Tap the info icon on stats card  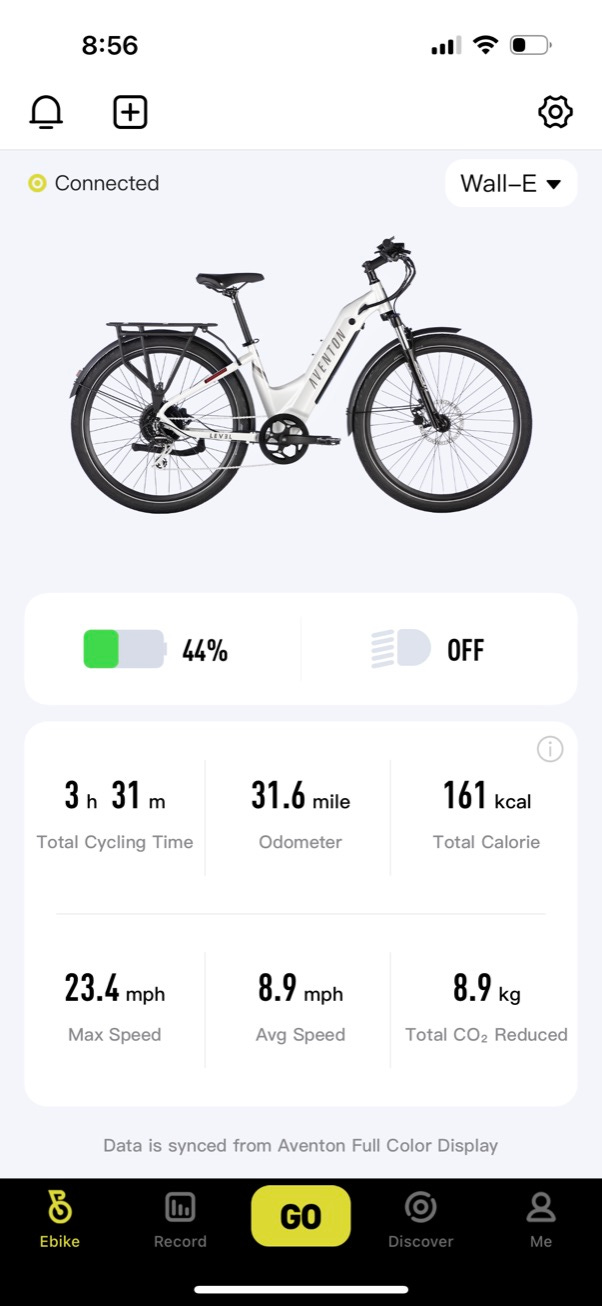550,749
